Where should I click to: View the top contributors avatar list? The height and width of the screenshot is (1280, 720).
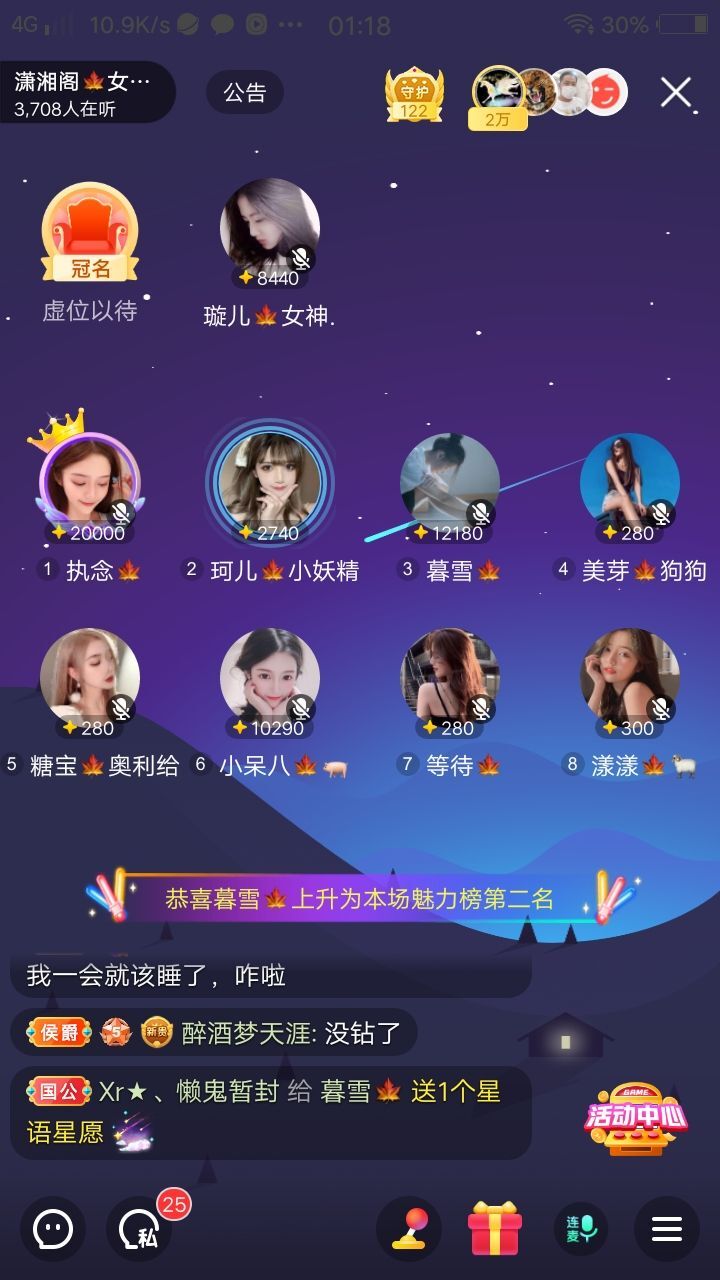coord(550,93)
